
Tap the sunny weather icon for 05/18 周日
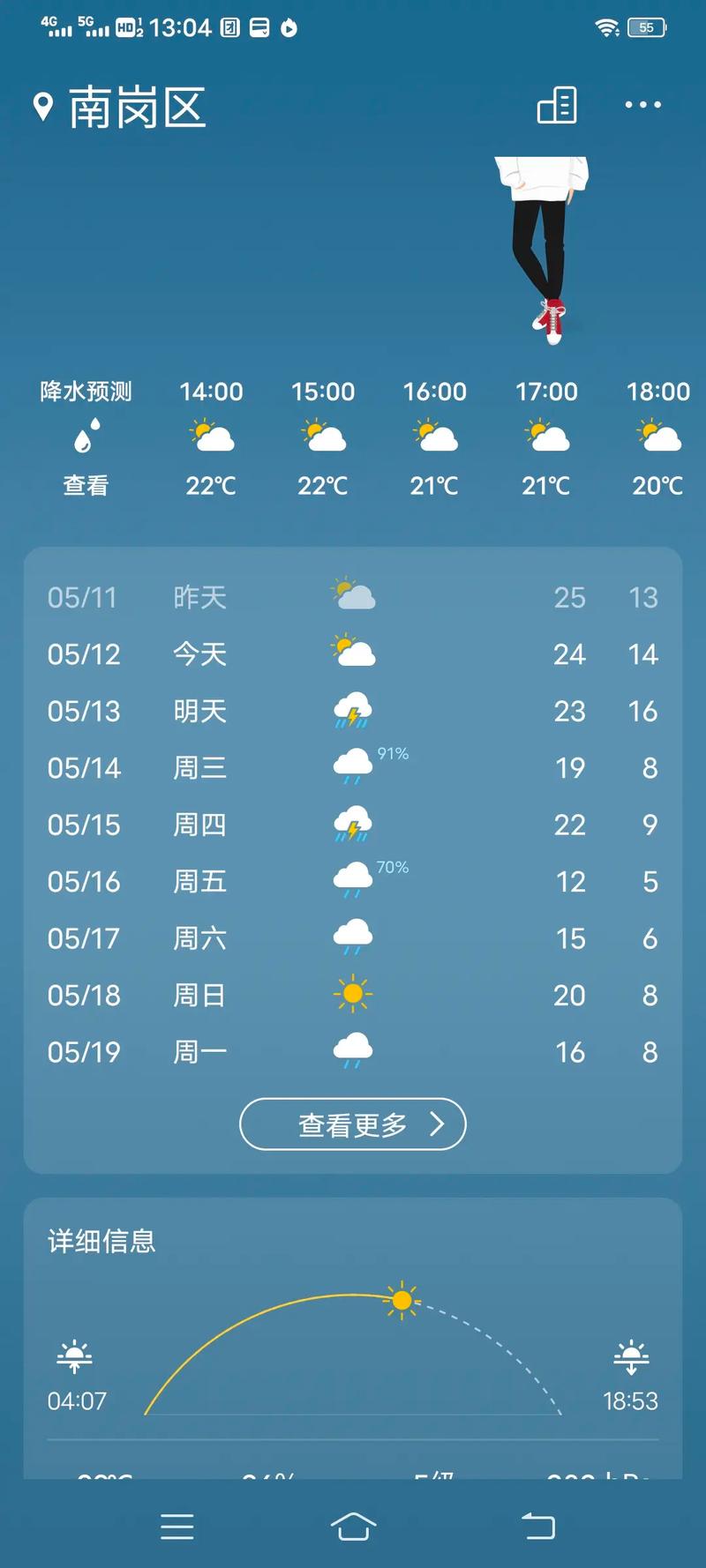(353, 994)
